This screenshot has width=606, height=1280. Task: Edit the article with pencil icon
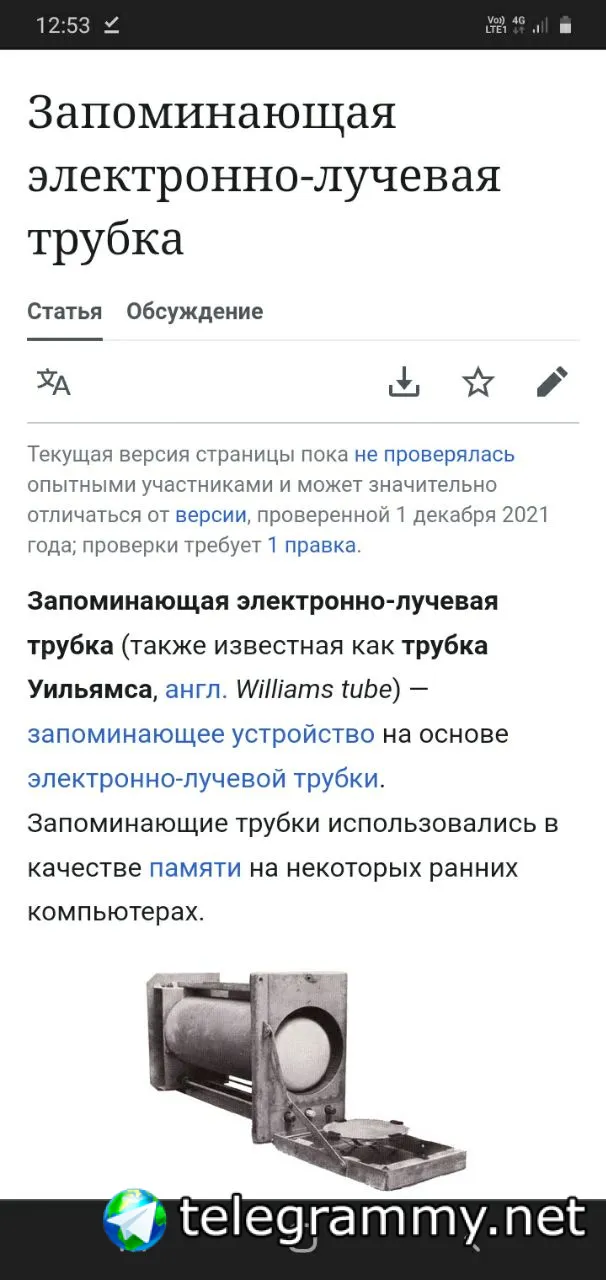tap(552, 382)
